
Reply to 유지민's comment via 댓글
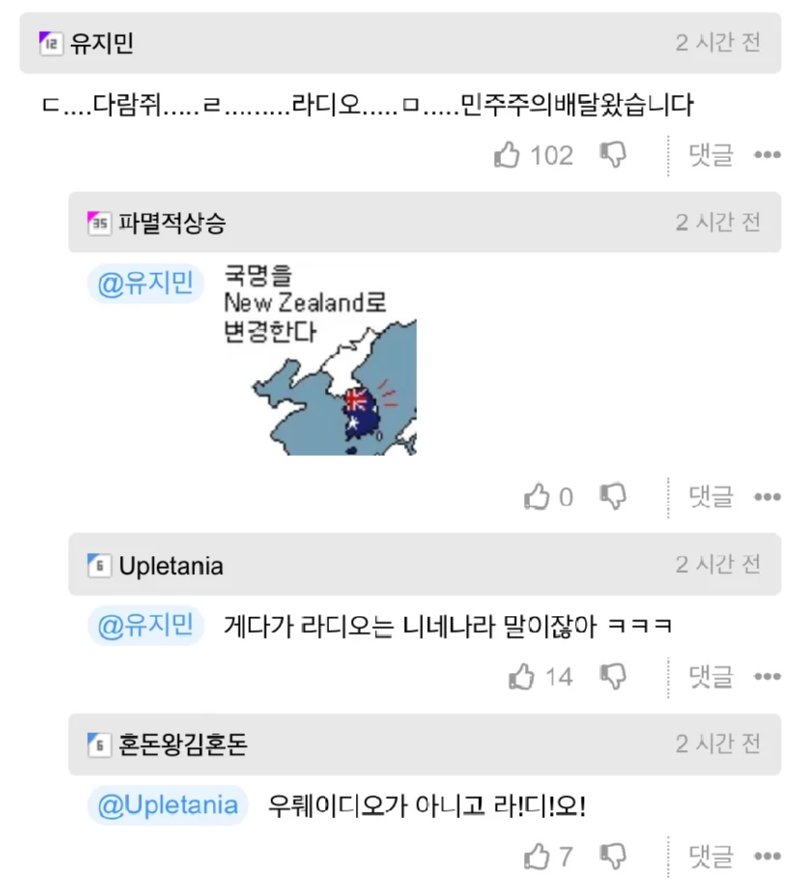tap(711, 155)
